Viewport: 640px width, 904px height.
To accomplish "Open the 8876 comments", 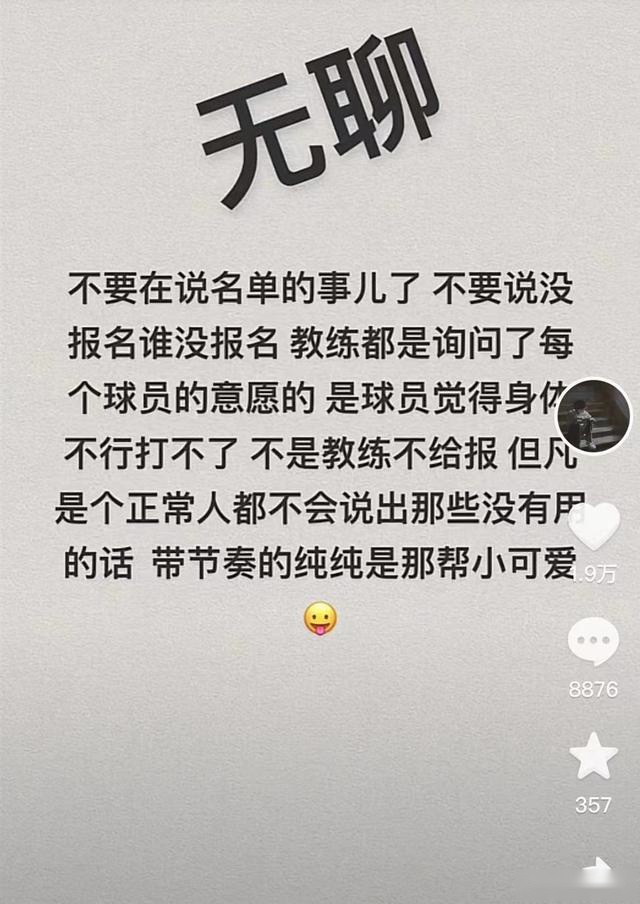I will click(x=593, y=641).
